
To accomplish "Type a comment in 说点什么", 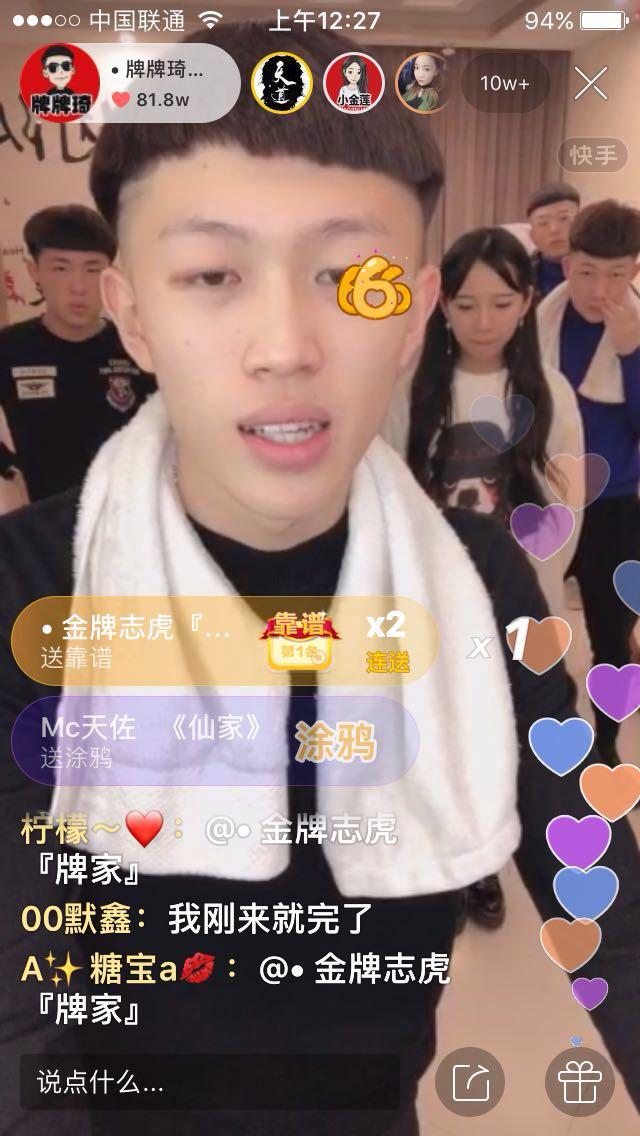I will pos(210,1081).
